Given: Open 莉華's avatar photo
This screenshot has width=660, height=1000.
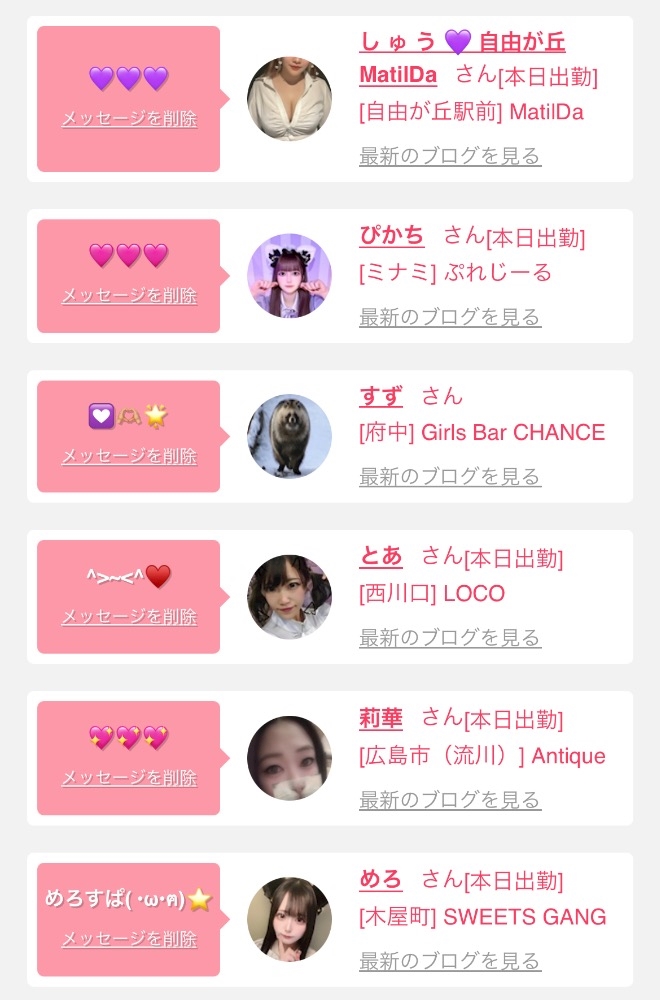Looking at the screenshot, I should click(x=289, y=758).
